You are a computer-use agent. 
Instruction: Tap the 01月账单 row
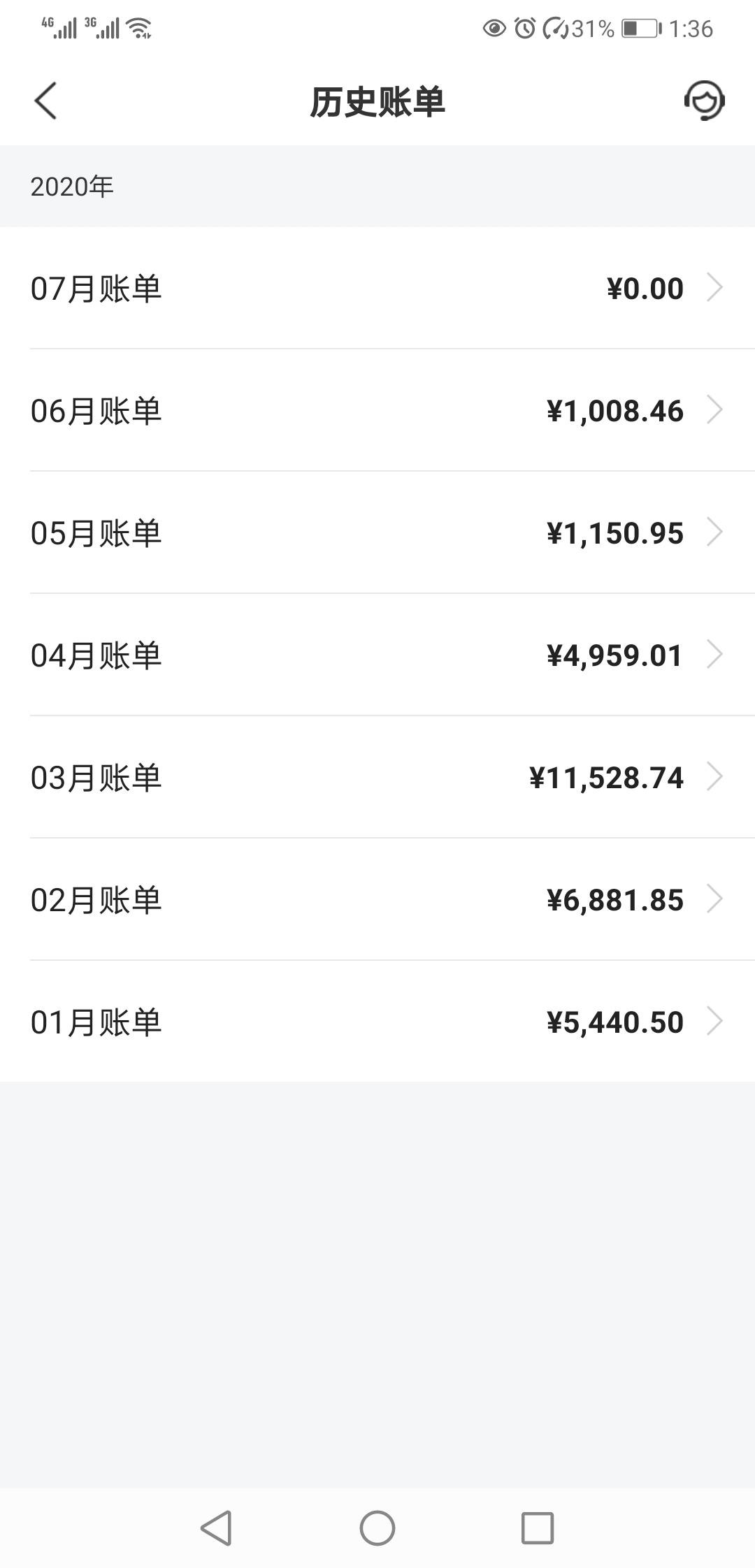tap(377, 1022)
